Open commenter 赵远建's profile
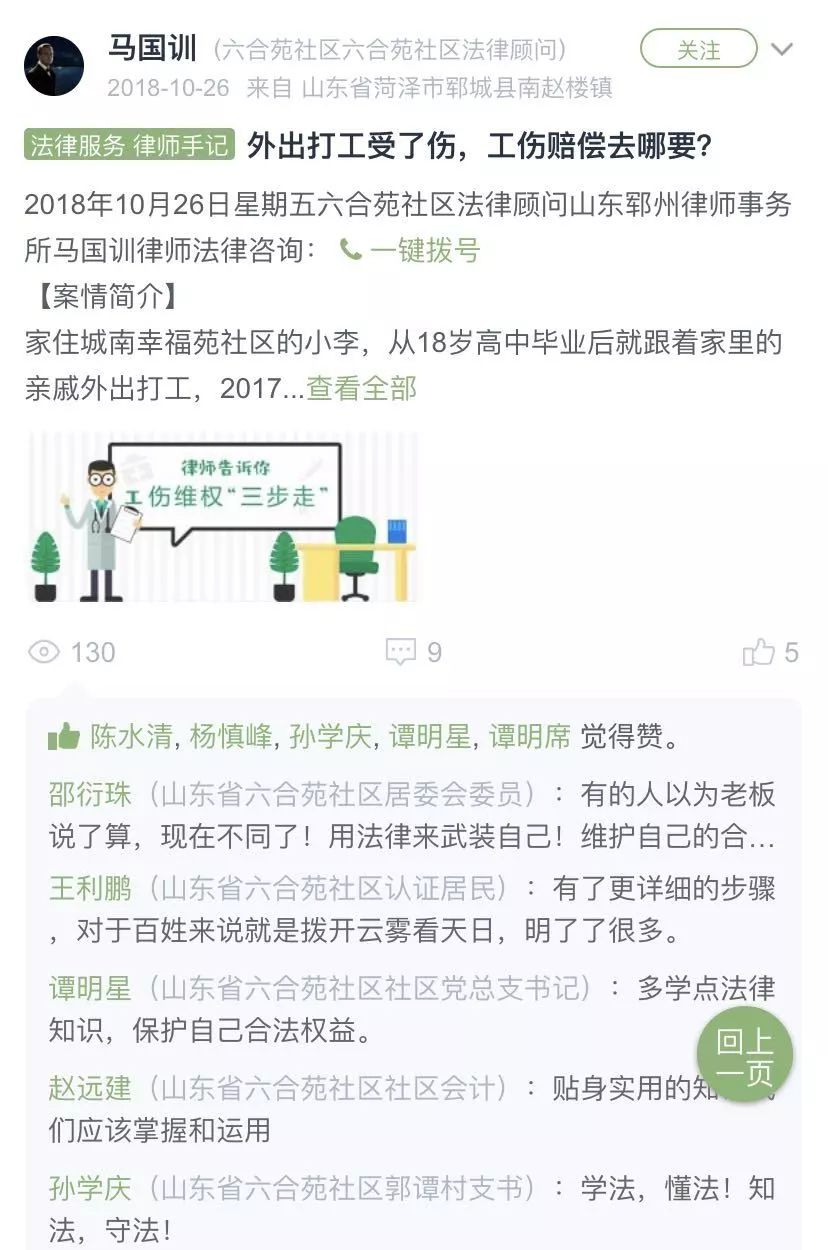Viewport: 828px width, 1250px height. click(x=90, y=1087)
